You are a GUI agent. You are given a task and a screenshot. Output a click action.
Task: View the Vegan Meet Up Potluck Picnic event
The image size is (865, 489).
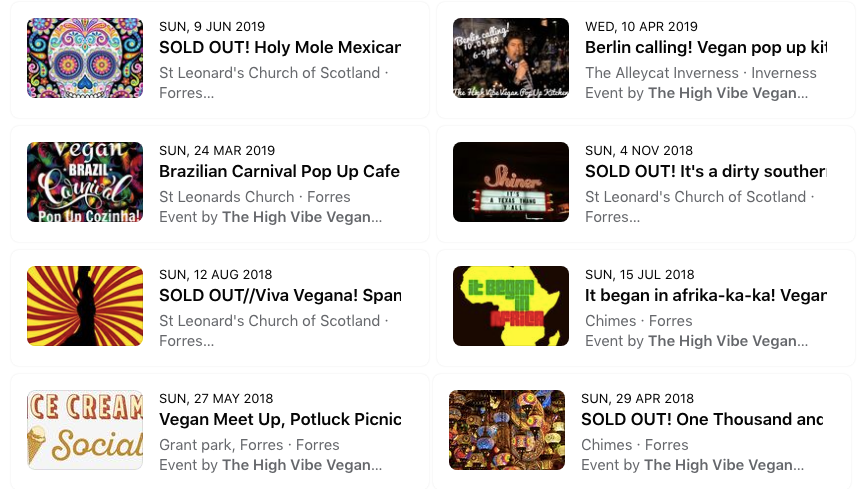(279, 420)
